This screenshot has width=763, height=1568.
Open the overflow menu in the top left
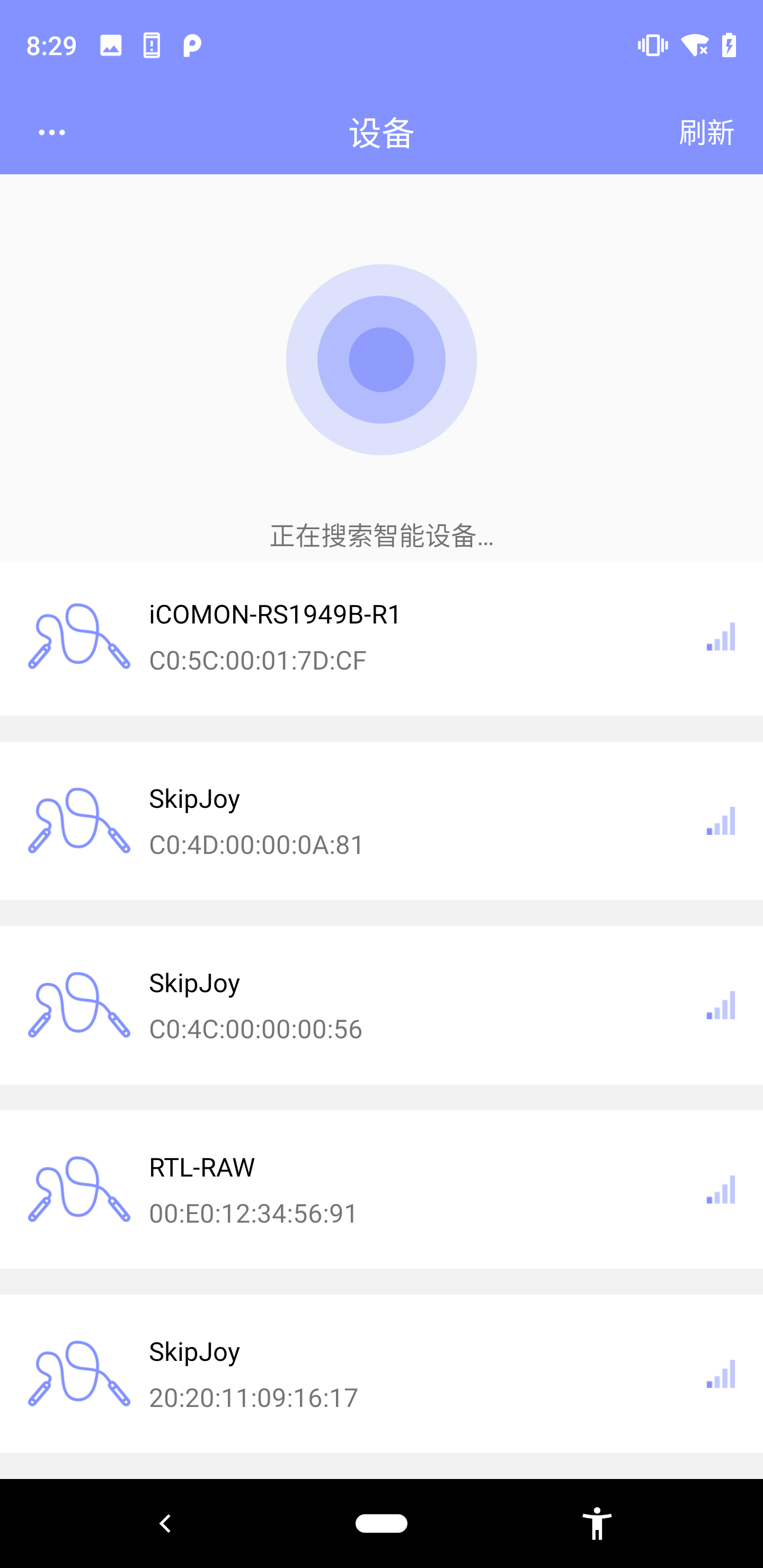(49, 131)
